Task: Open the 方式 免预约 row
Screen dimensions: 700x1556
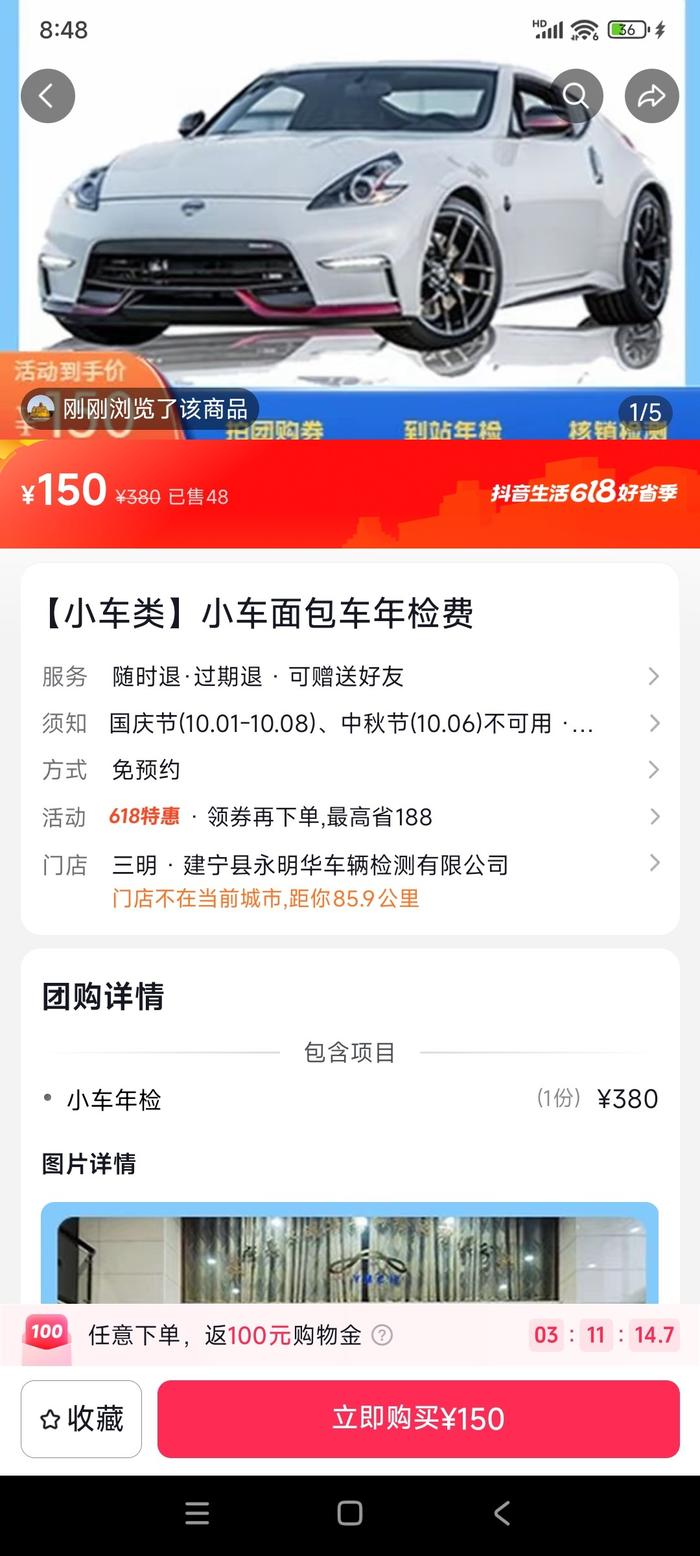Action: pyautogui.click(x=350, y=770)
